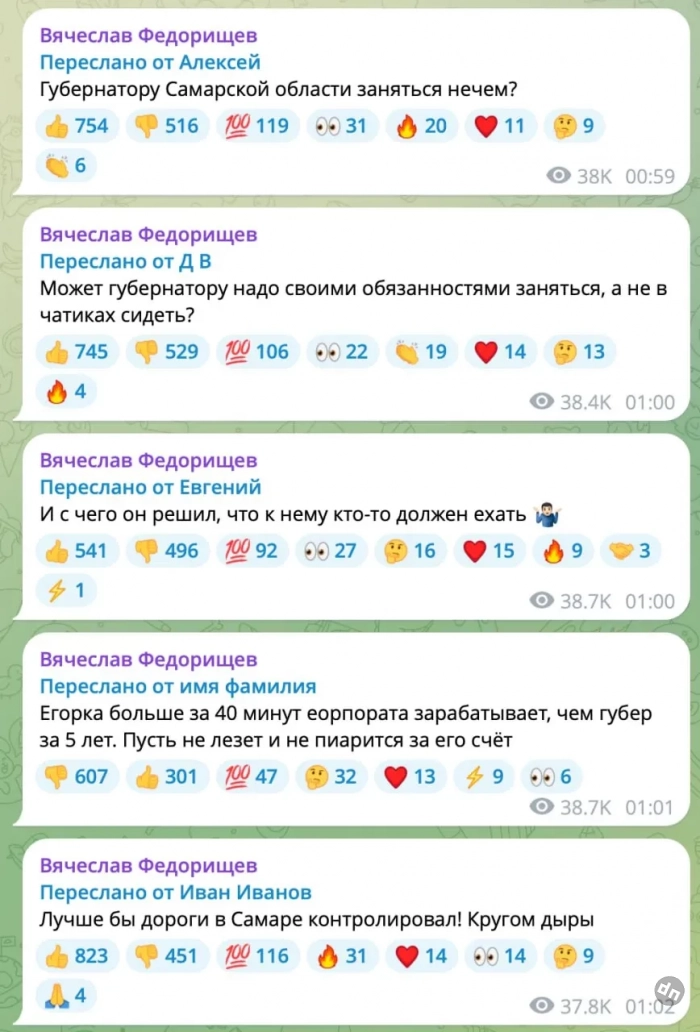Tap the thumbs-up 823 reaction on Иван Иванов's message
The height and width of the screenshot is (1032, 700).
[78, 956]
